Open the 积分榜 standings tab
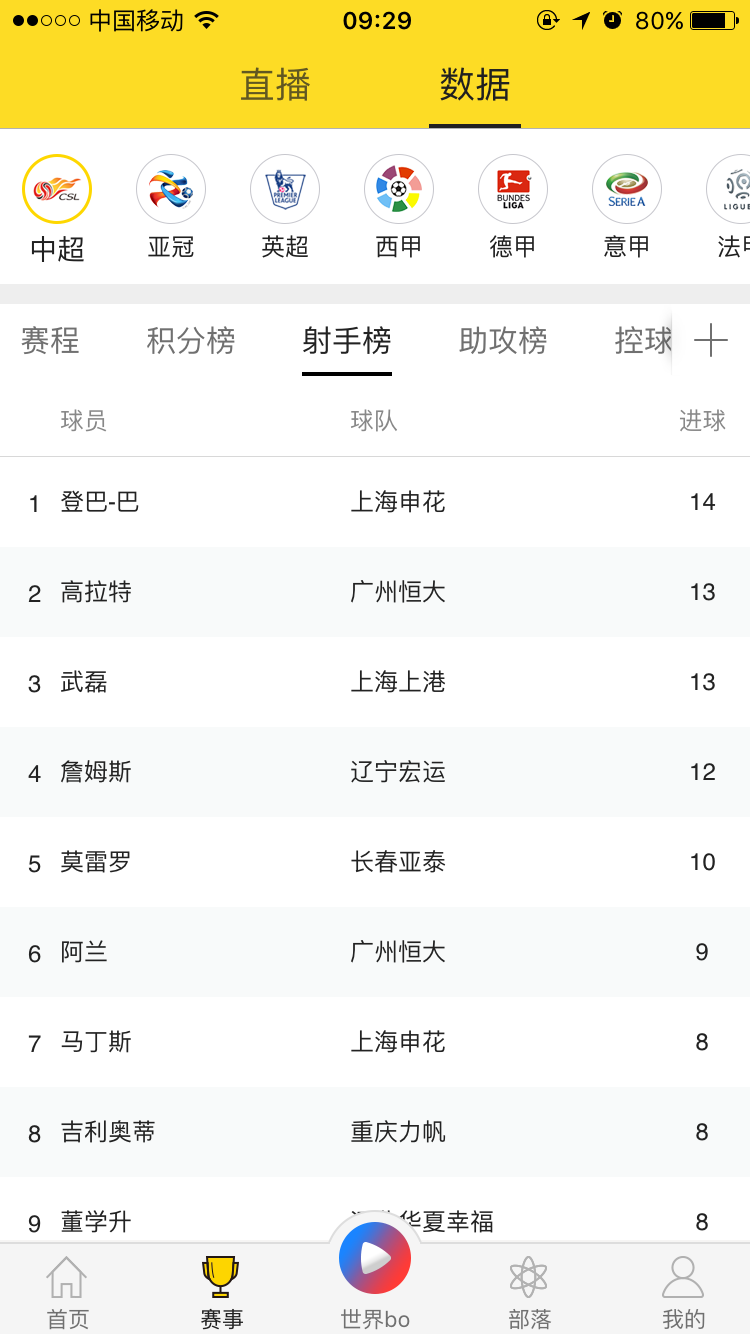This screenshot has width=750, height=1334. point(190,342)
